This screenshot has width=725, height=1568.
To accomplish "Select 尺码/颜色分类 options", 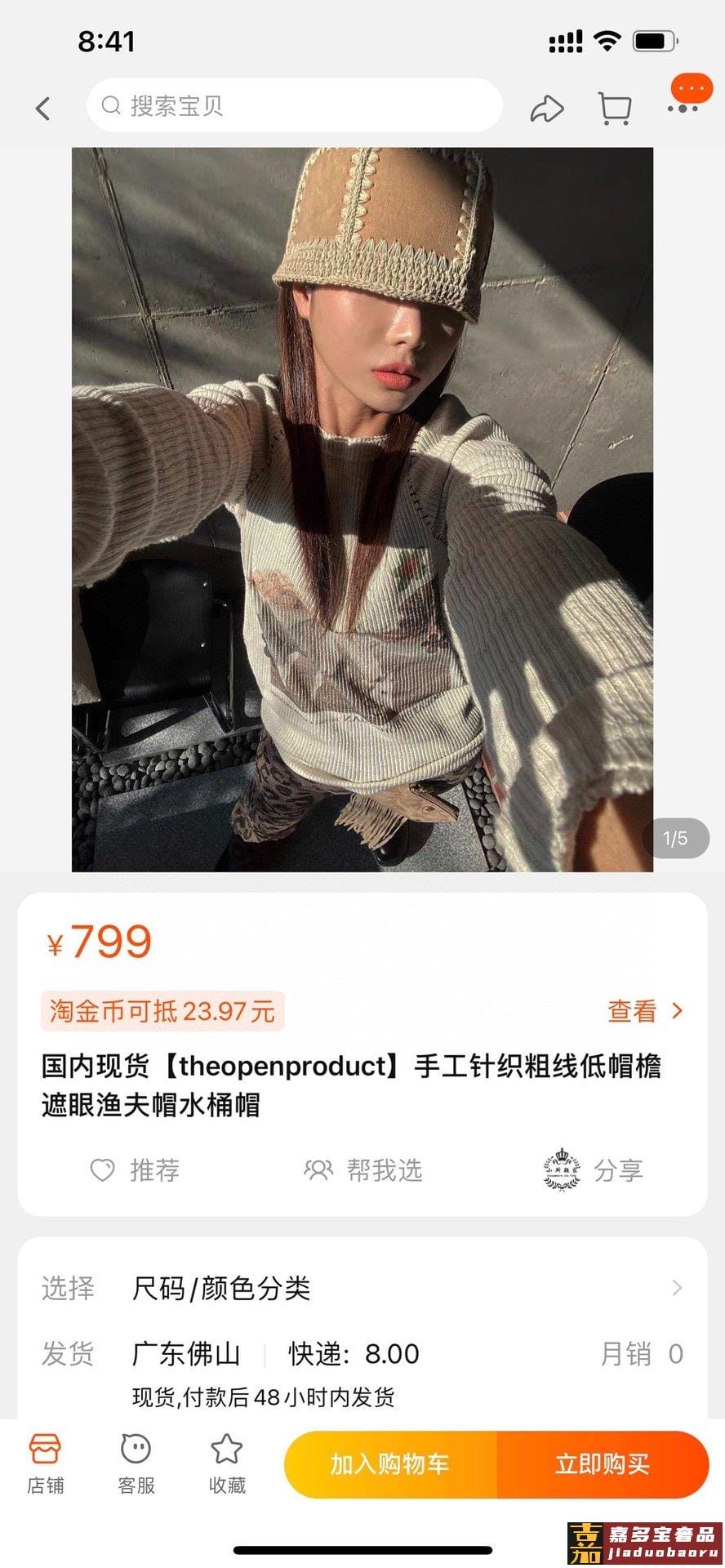I will [362, 1289].
